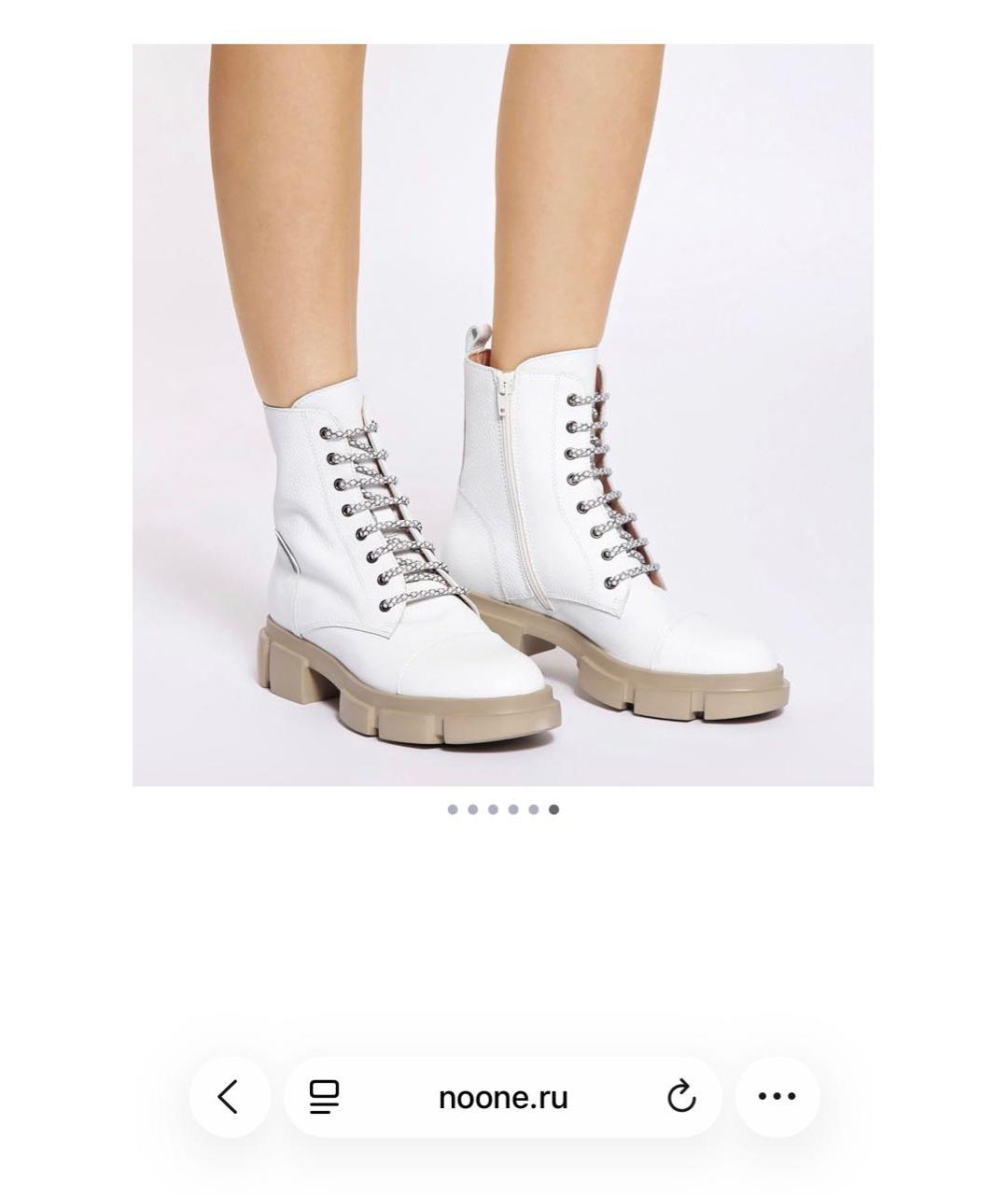This screenshot has height=1195, width=1008.
Task: Open the white boots product photo
Action: tap(503, 415)
